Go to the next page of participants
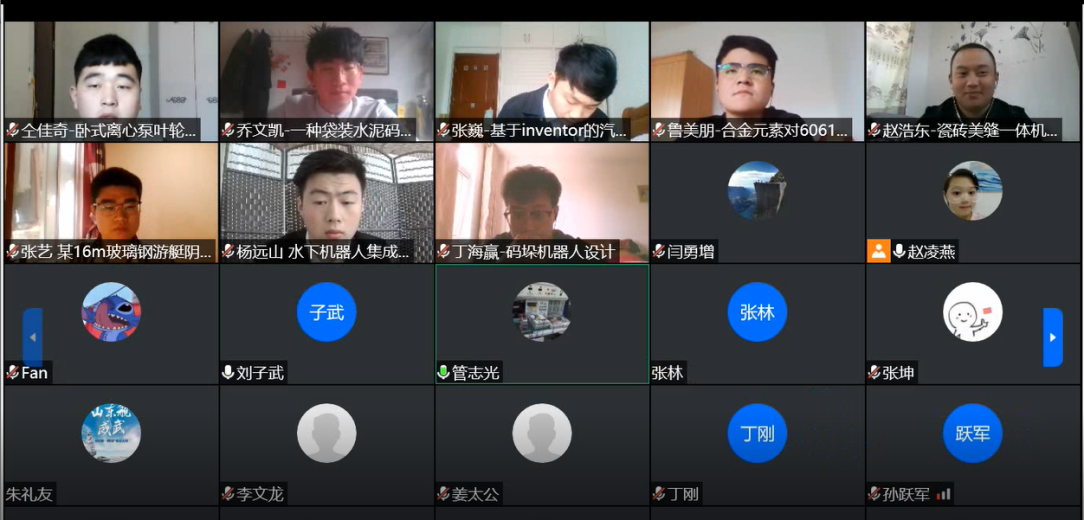1084x520 pixels. click(x=1052, y=337)
